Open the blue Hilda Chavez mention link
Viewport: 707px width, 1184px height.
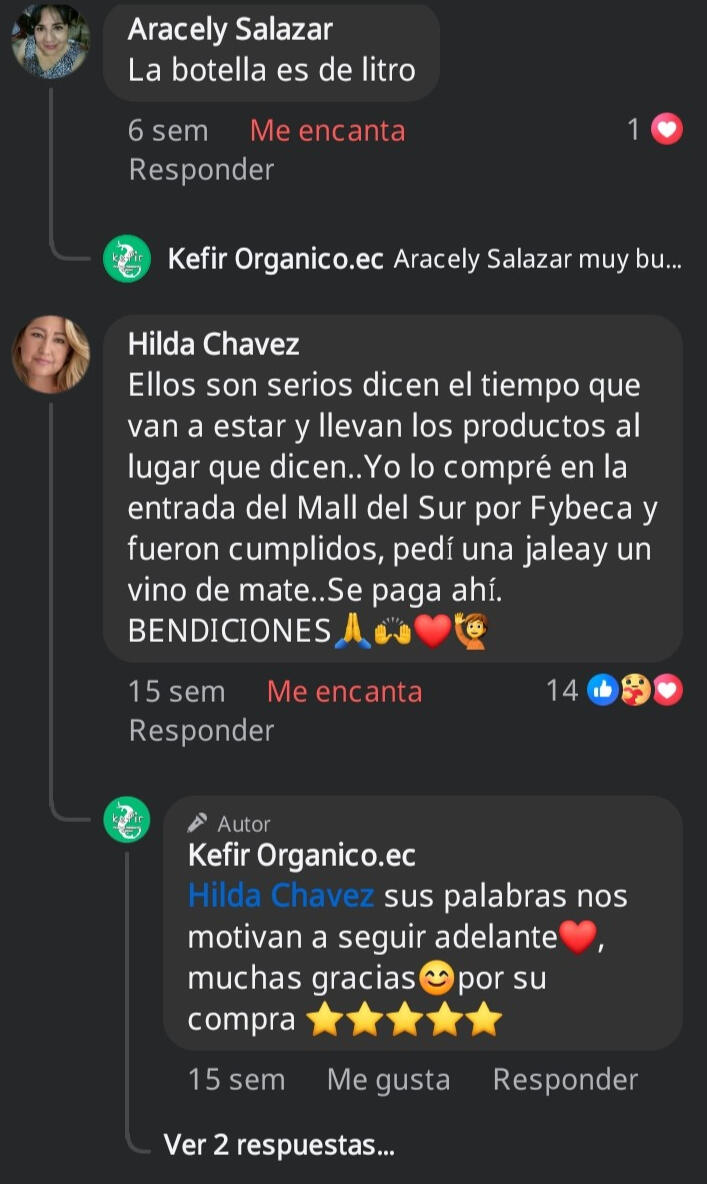click(281, 896)
